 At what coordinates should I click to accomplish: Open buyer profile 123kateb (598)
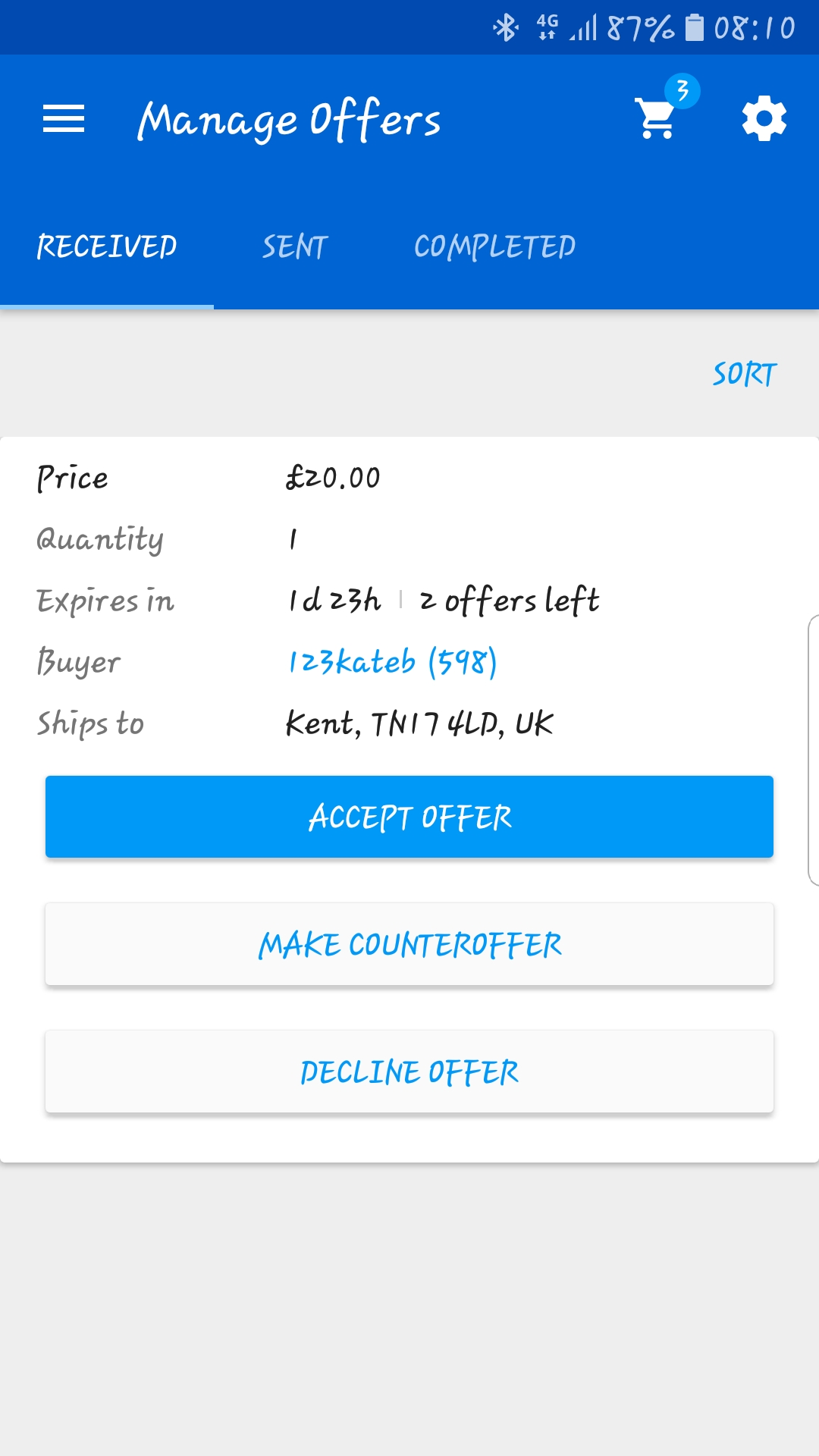[x=391, y=662]
